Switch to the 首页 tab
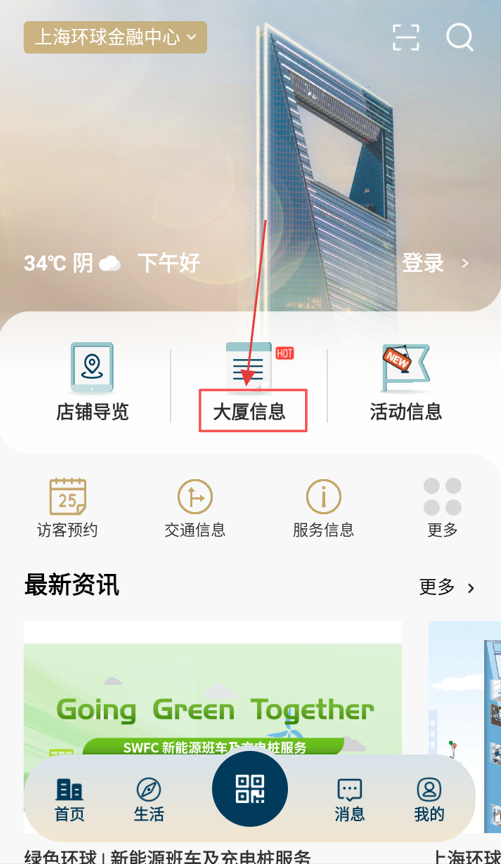 click(x=69, y=800)
